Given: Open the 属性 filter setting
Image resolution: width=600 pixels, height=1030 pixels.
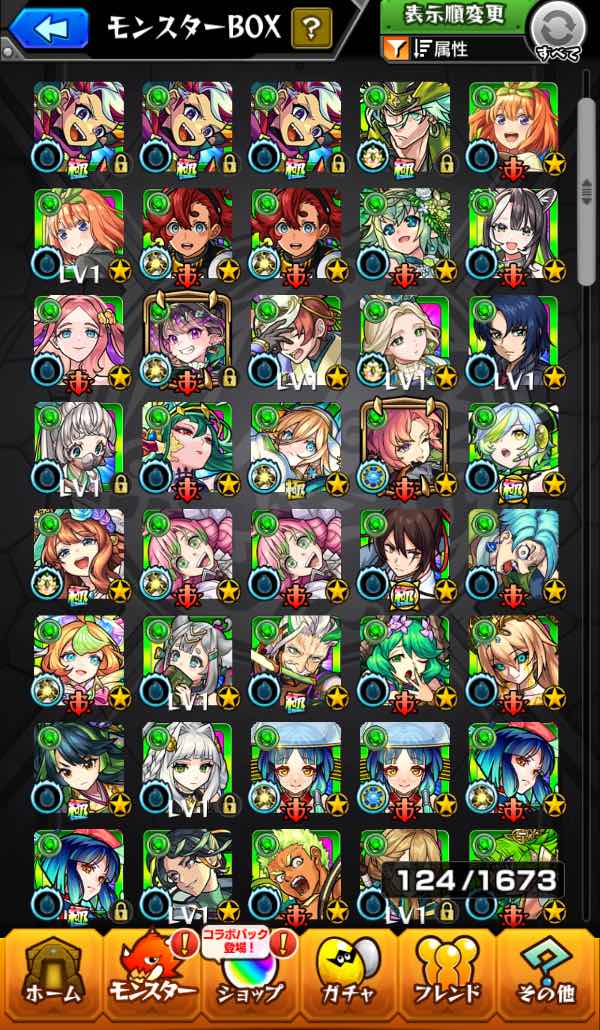Looking at the screenshot, I should point(451,49).
